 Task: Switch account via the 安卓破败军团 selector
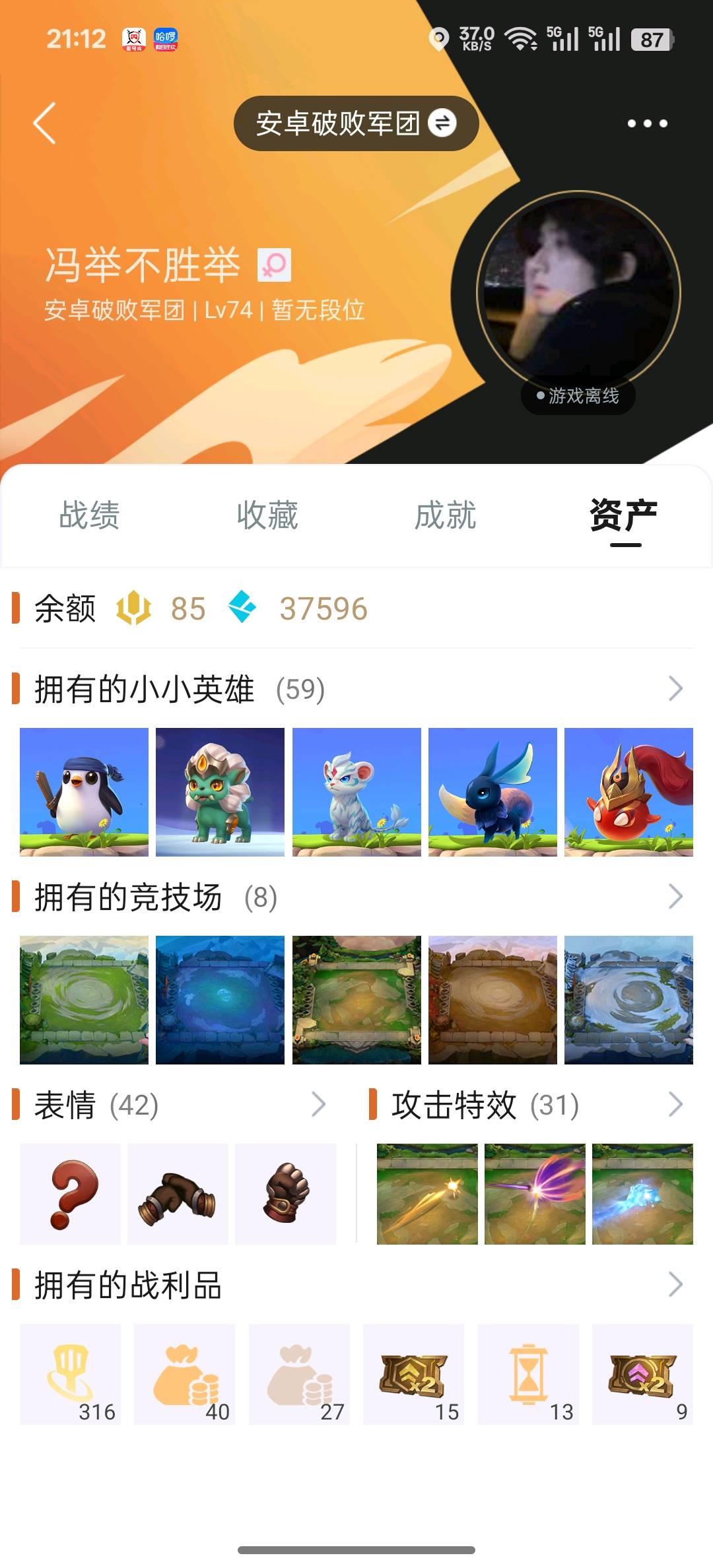tap(356, 123)
